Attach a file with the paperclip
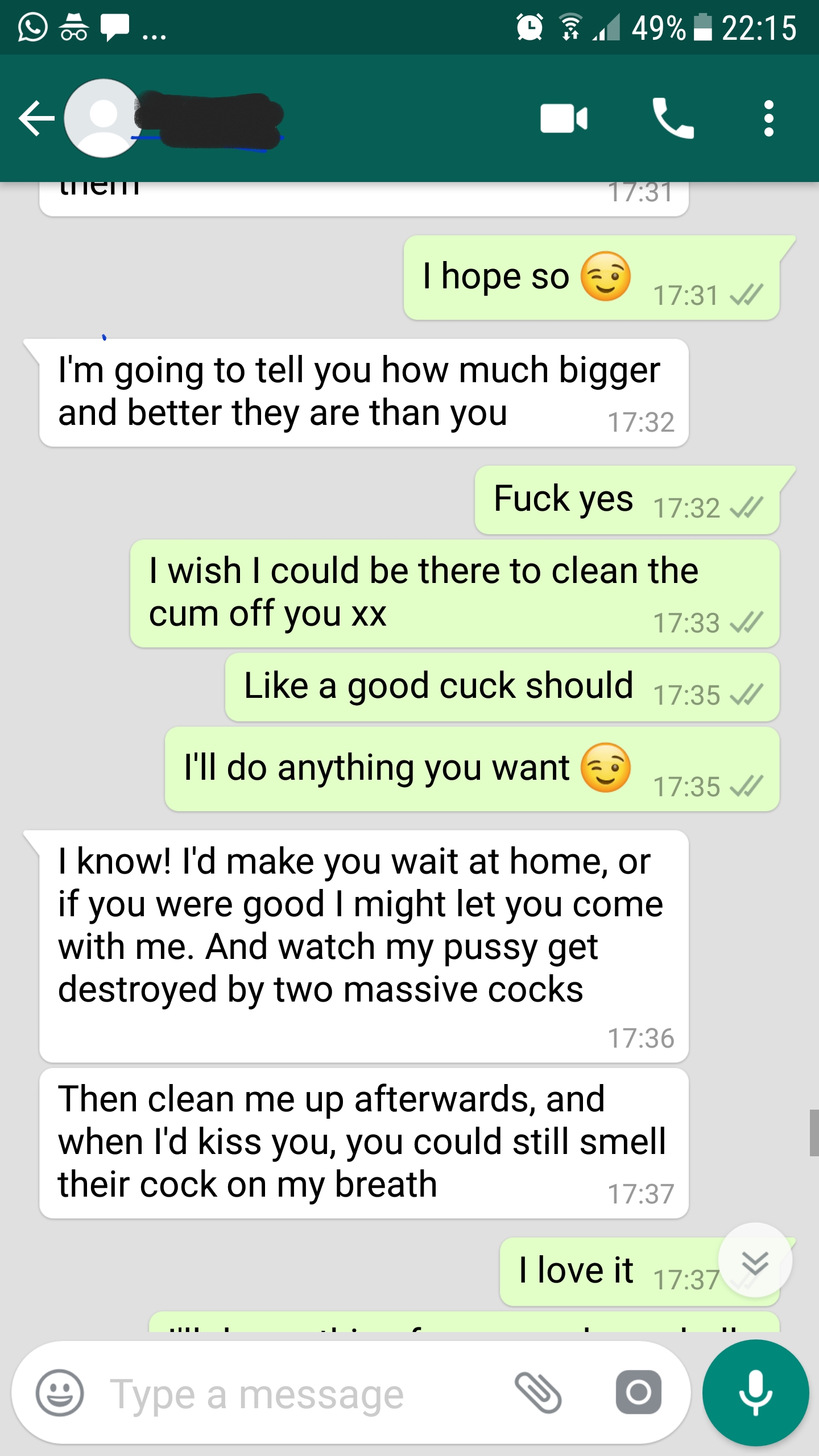The image size is (819, 1456). [x=538, y=1393]
